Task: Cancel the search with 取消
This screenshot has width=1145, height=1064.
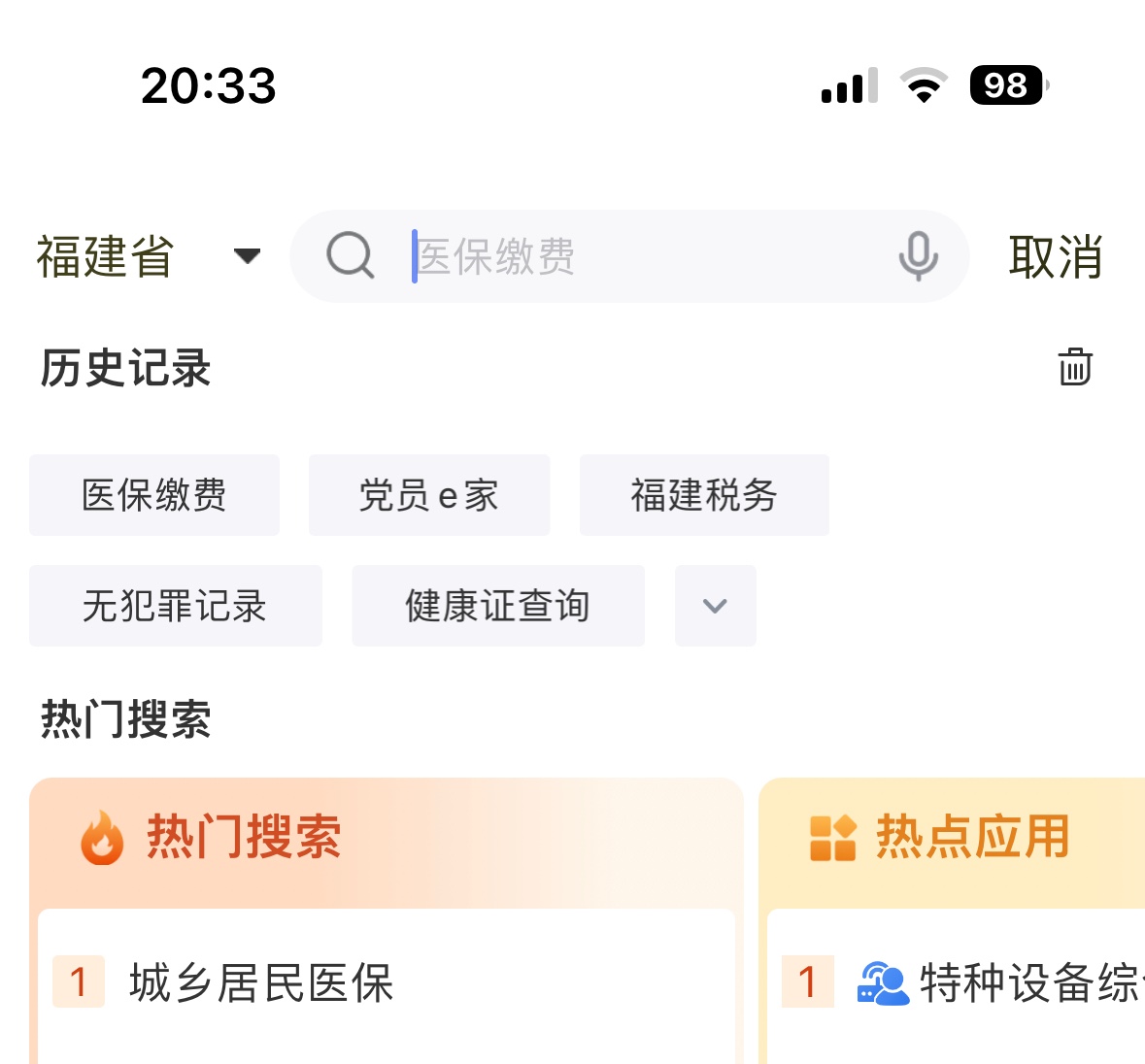Action: [1055, 257]
